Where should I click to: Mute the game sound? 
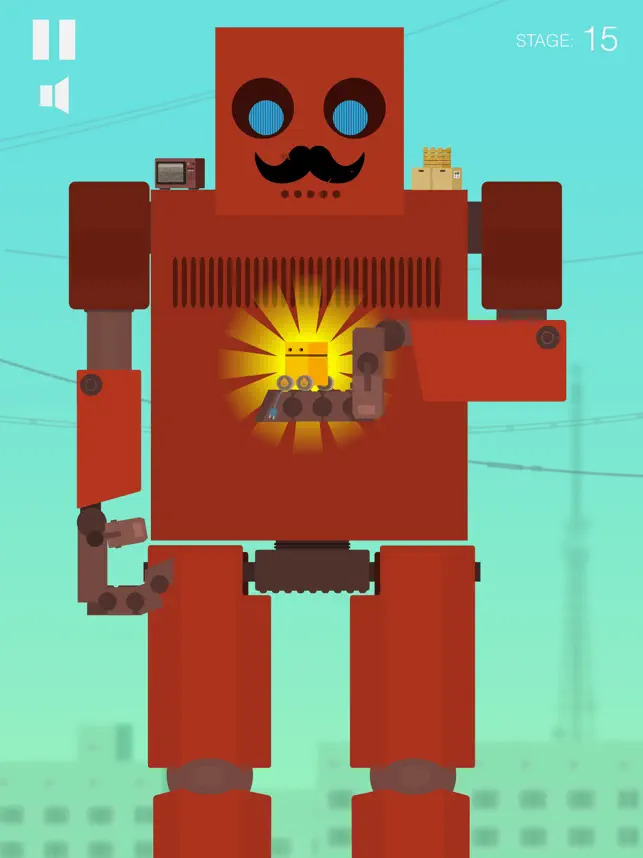(x=55, y=96)
